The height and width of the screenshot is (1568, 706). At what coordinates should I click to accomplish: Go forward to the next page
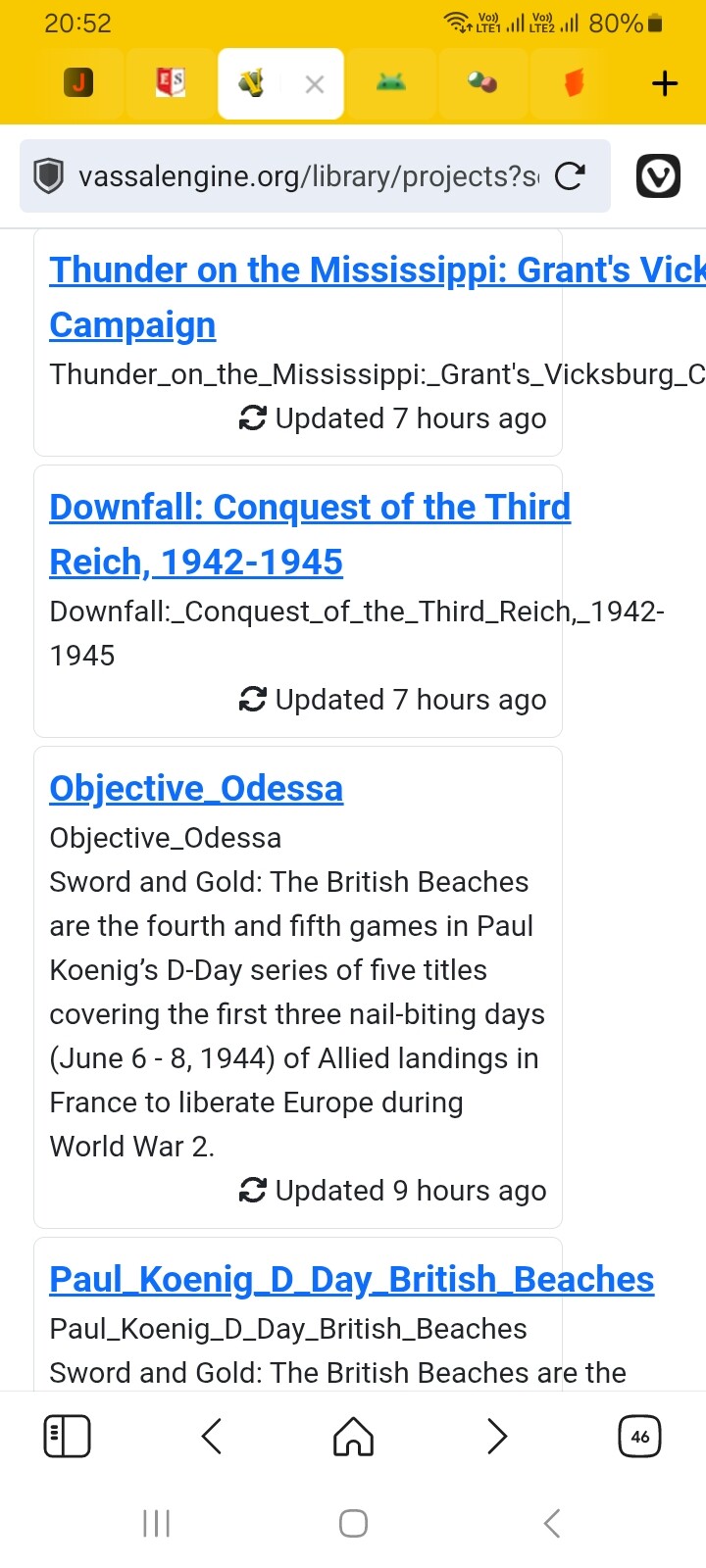pos(497,1437)
